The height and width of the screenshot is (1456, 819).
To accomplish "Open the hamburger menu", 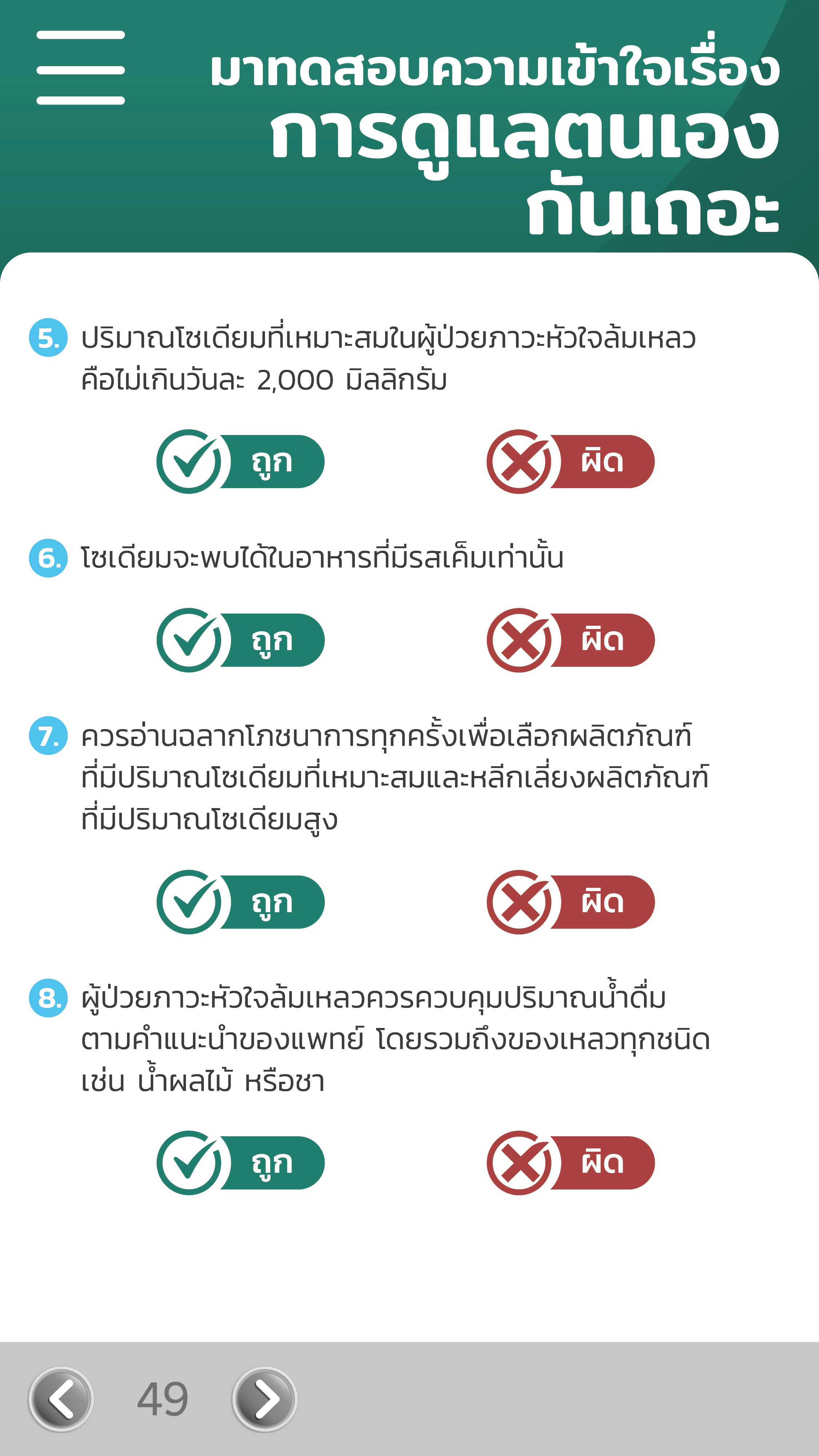I will [x=80, y=68].
